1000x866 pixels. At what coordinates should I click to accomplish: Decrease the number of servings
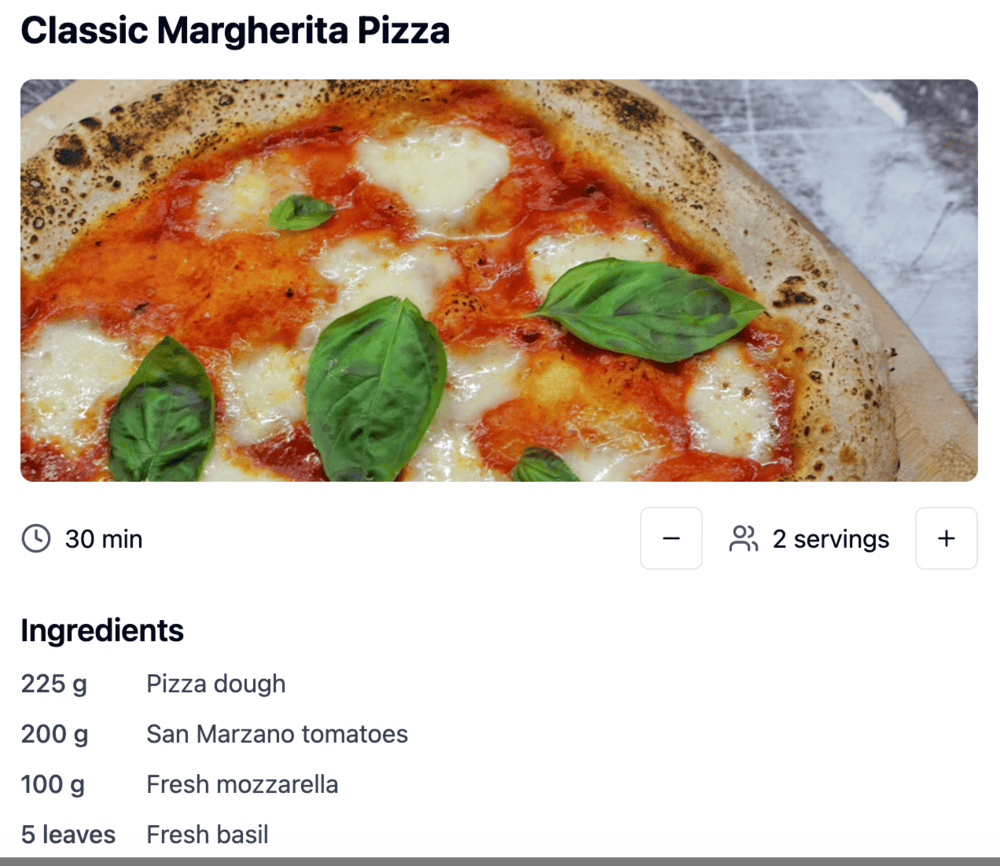671,539
